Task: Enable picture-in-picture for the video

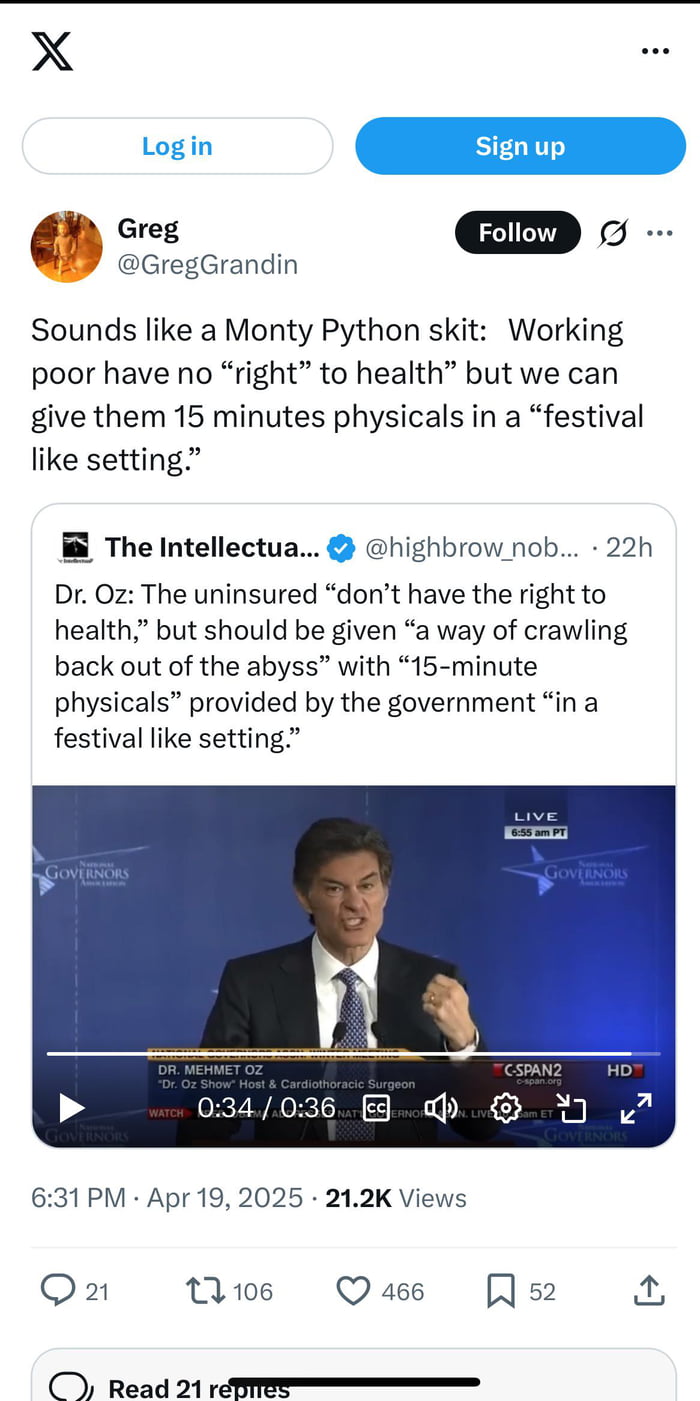Action: pyautogui.click(x=570, y=1107)
